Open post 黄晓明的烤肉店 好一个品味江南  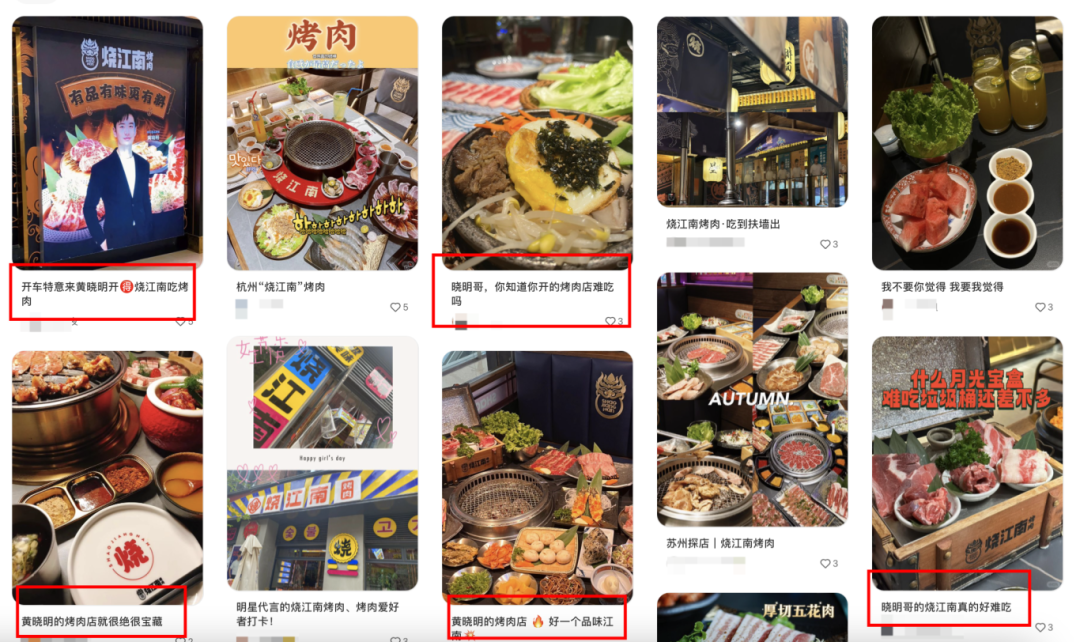(536, 478)
